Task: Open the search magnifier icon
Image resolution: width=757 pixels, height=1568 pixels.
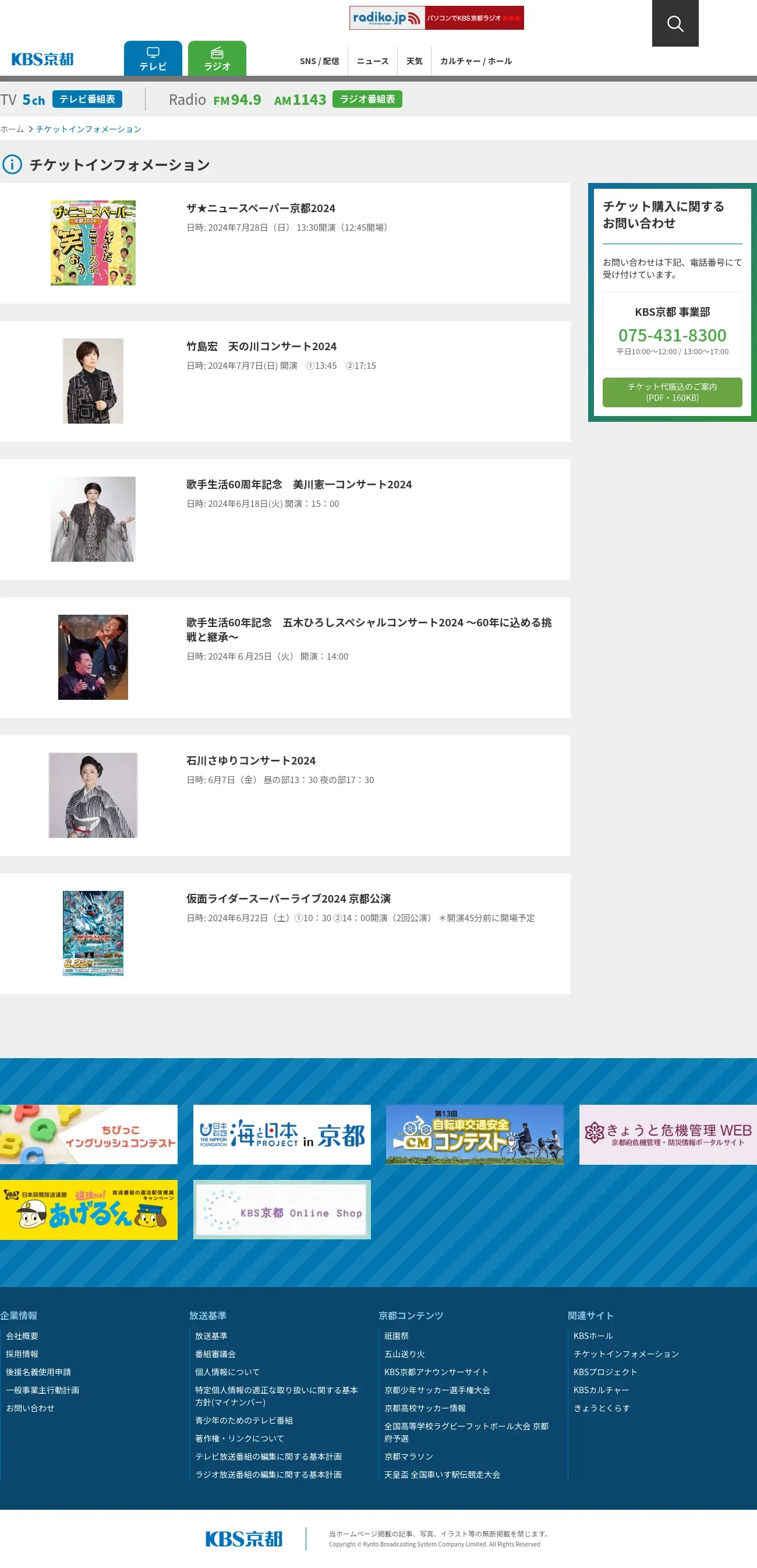Action: click(675, 23)
